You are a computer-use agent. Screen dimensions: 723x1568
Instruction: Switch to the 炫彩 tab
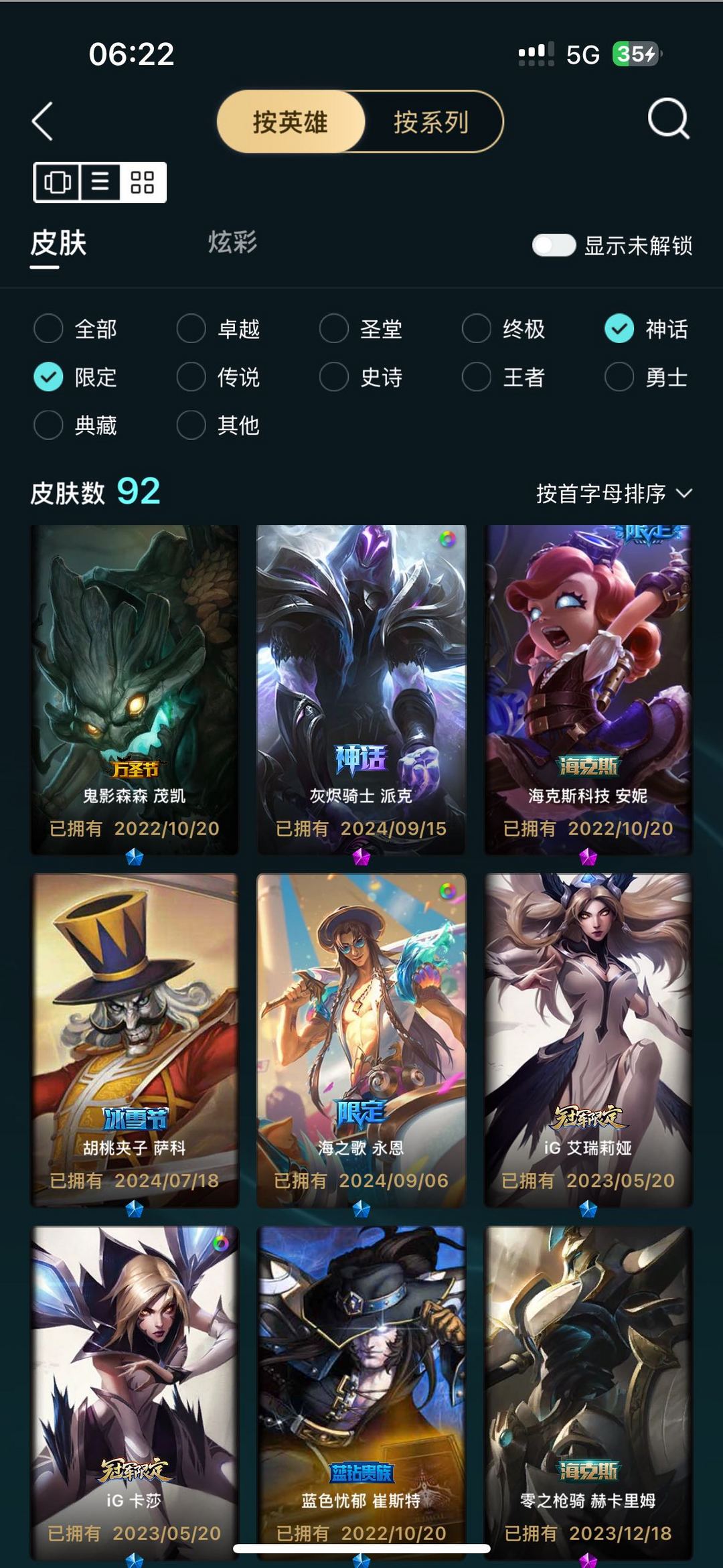[x=232, y=242]
